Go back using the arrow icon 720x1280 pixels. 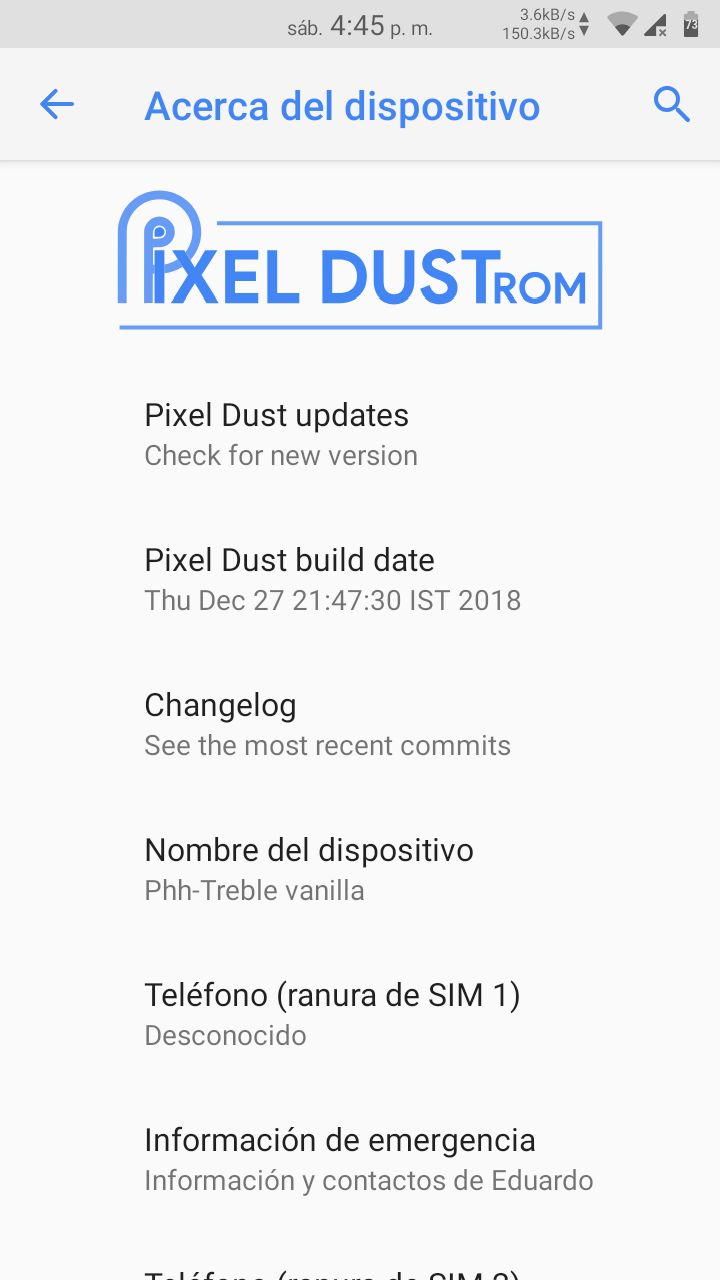pyautogui.click(x=57, y=104)
